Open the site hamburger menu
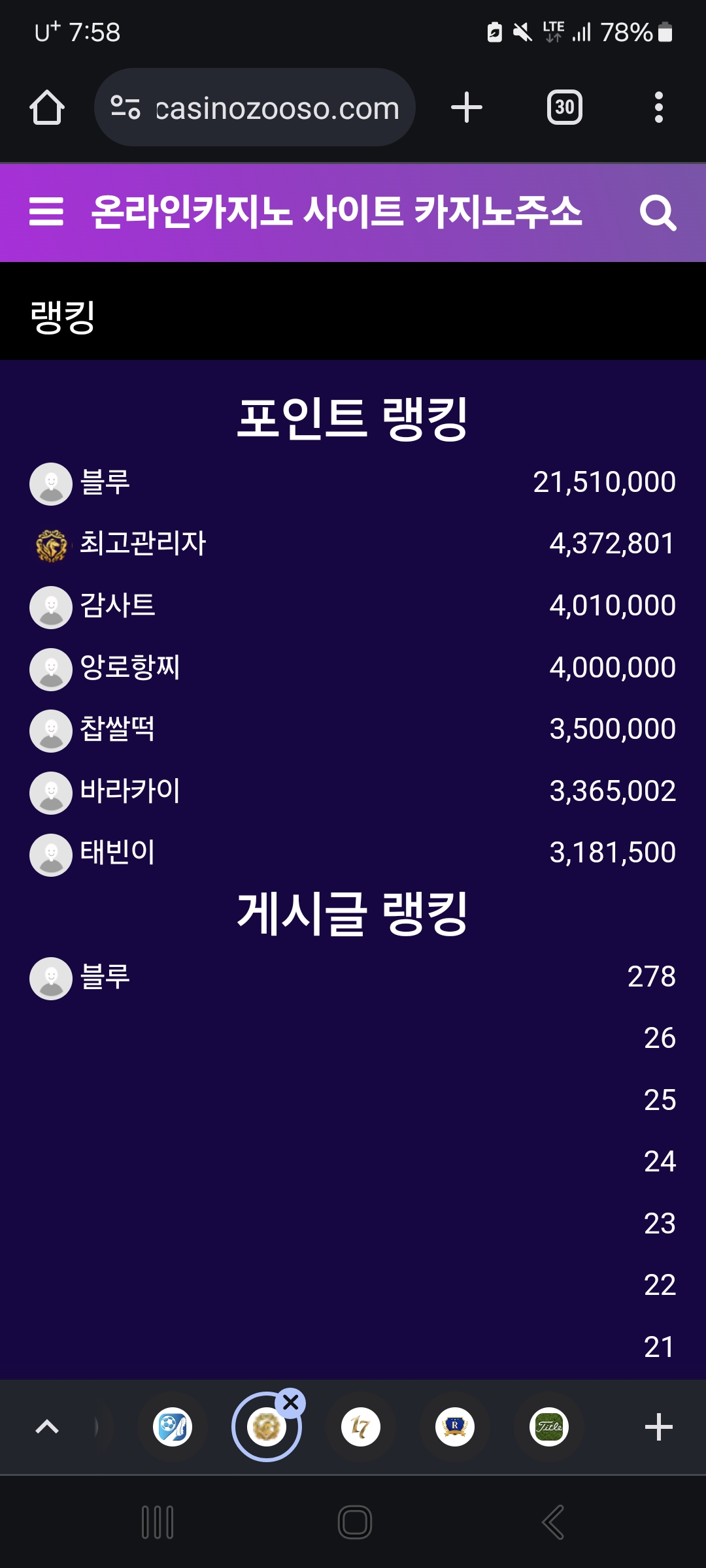706x1568 pixels. [46, 212]
